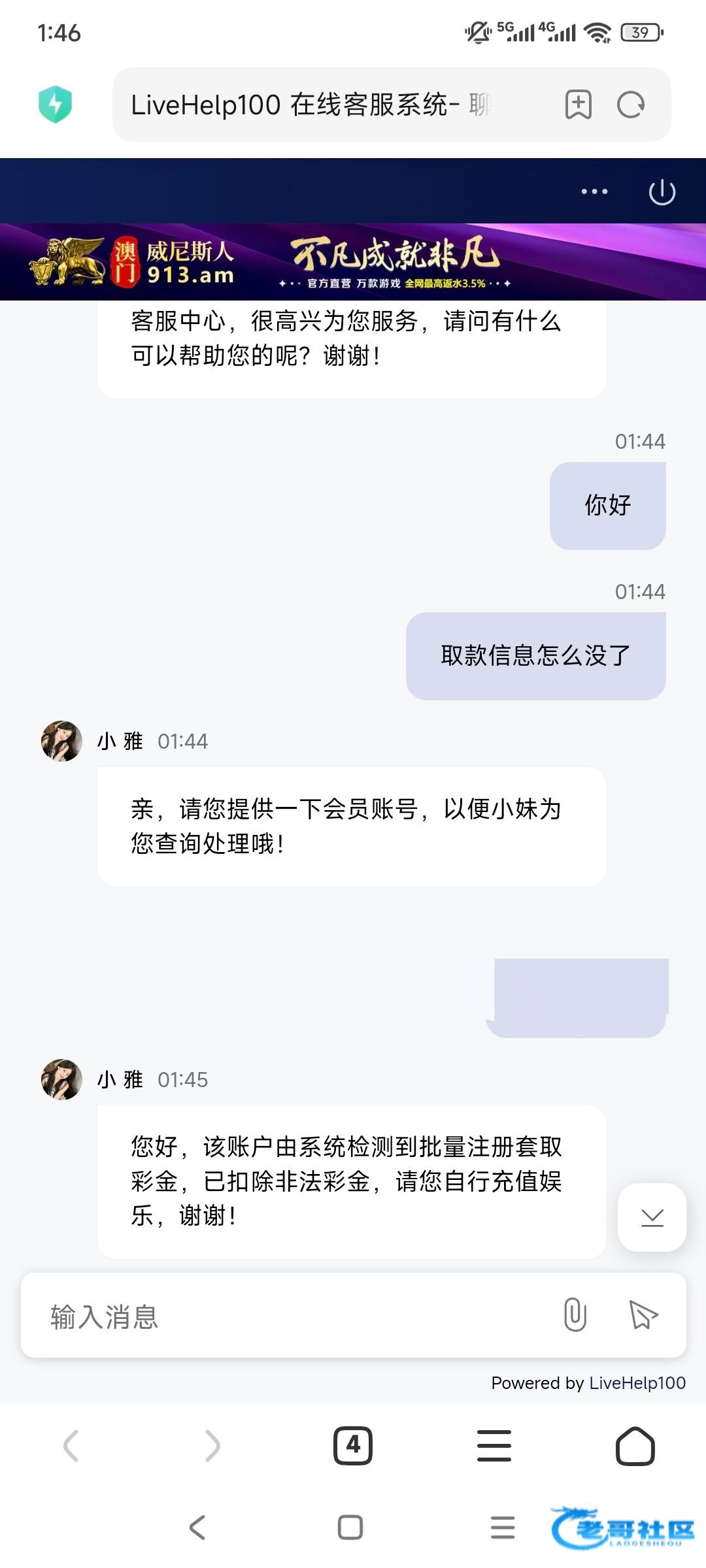Open the browser security shield icon

56,105
